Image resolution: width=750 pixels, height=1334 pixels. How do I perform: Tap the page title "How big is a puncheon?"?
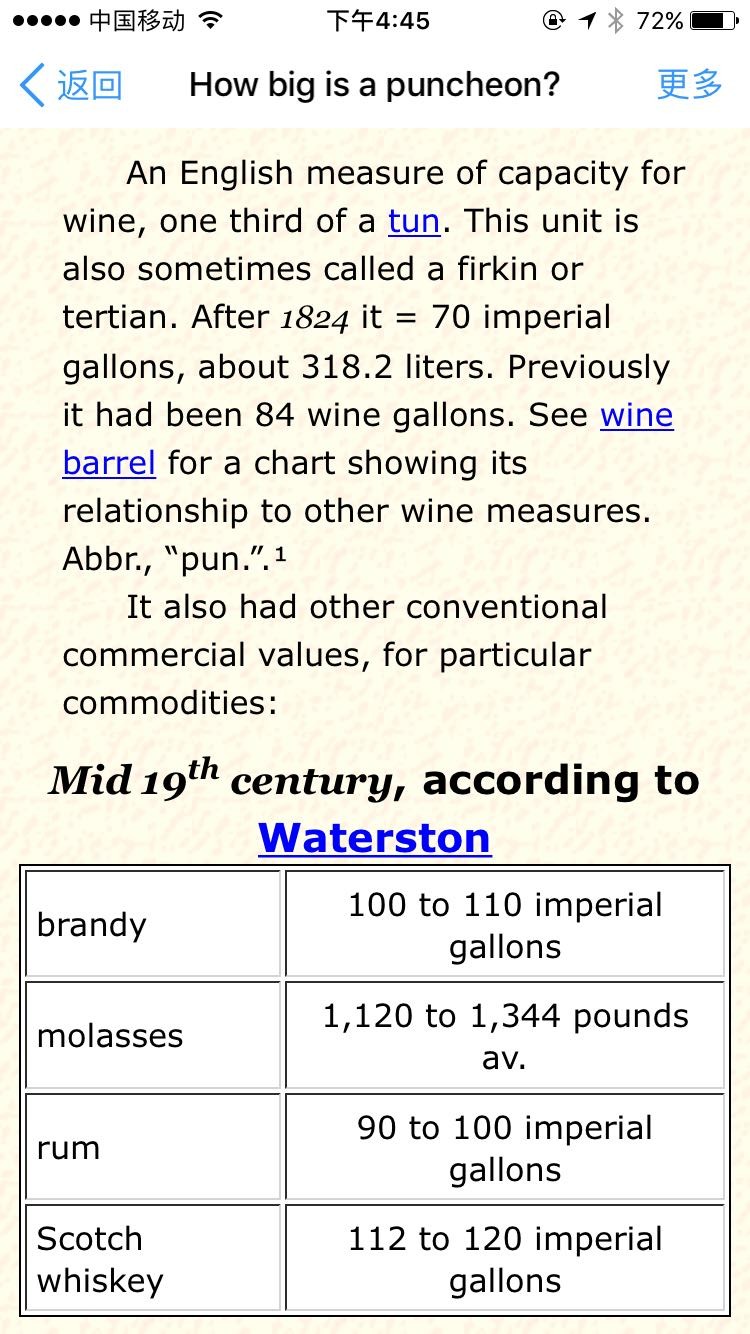click(375, 86)
